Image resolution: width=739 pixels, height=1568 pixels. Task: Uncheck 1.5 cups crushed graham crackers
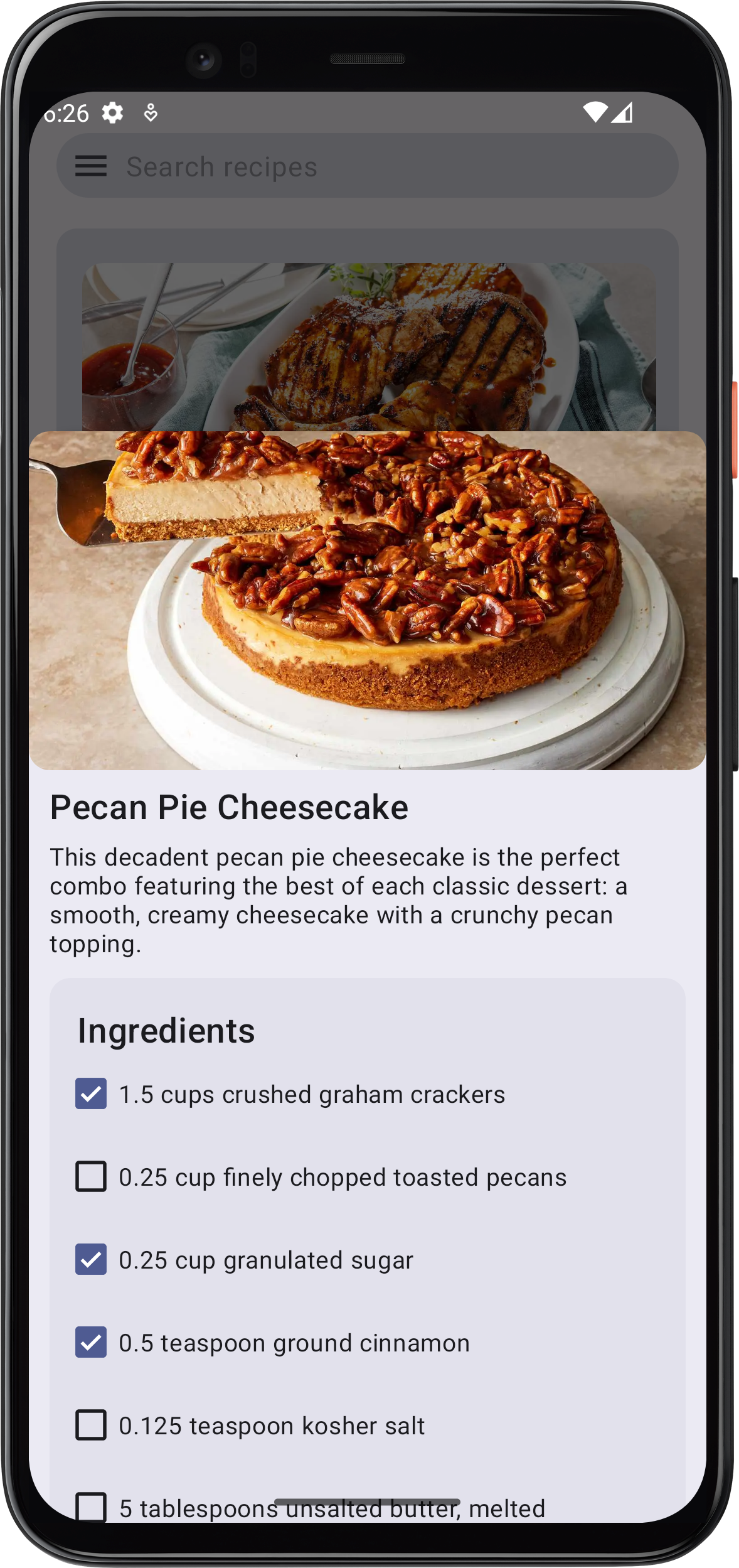tap(91, 1094)
